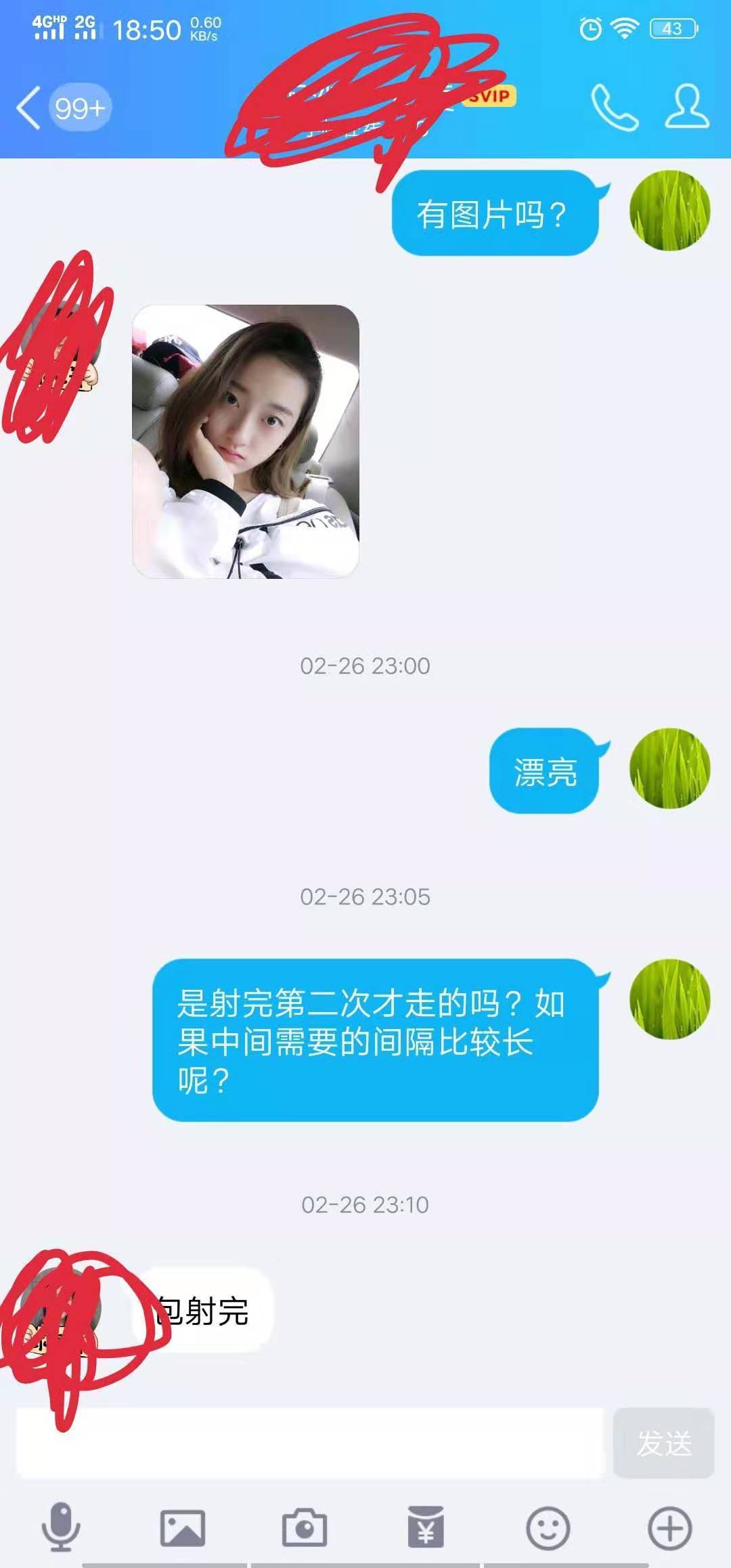
Task: Open the emoji panel
Action: point(548,1527)
